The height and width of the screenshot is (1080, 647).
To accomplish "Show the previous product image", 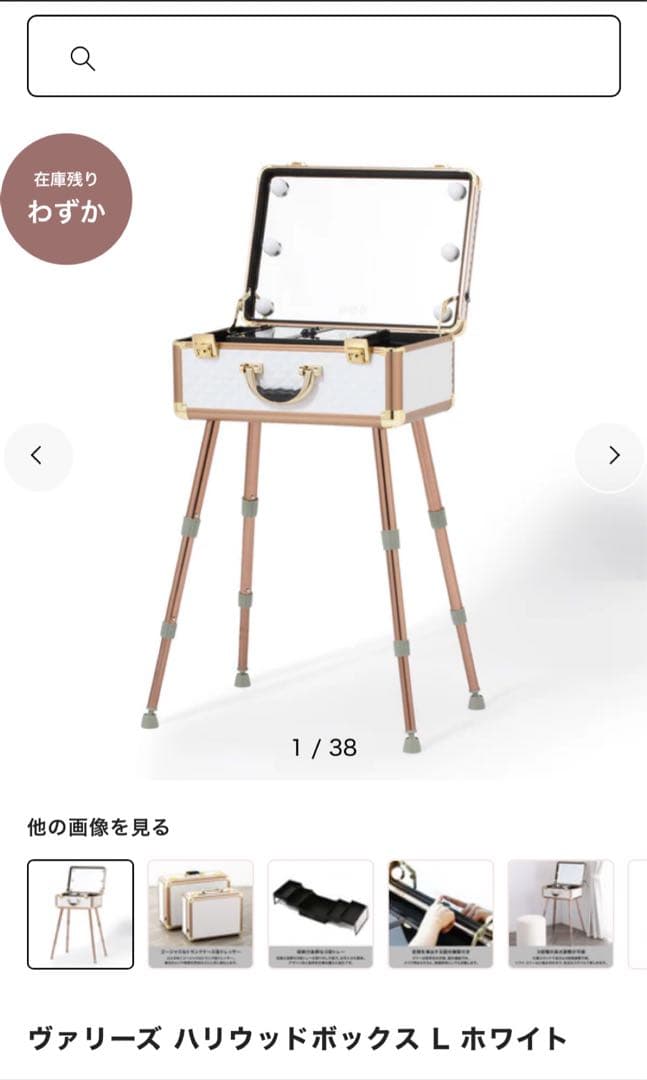I will click(37, 456).
